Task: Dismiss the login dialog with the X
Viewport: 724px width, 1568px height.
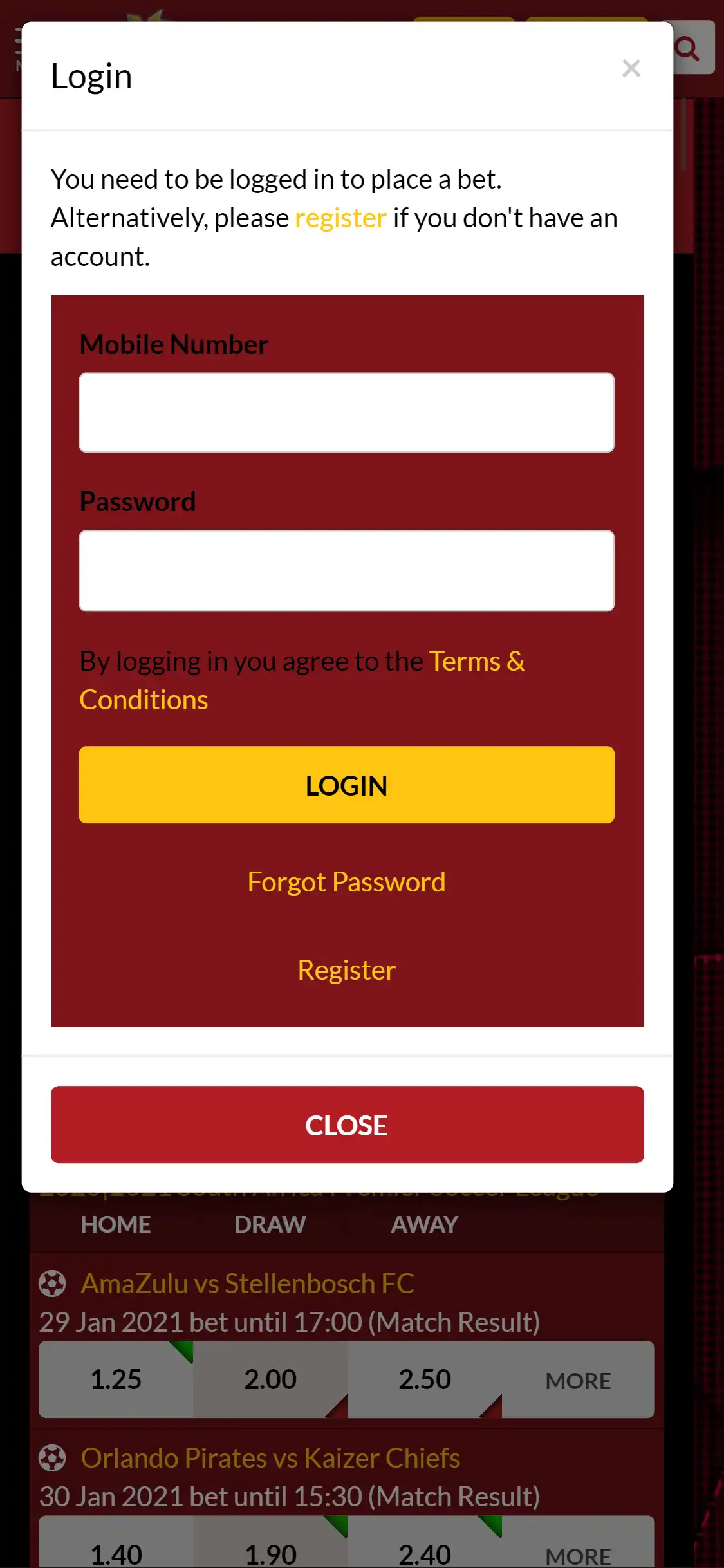Action: tap(631, 68)
